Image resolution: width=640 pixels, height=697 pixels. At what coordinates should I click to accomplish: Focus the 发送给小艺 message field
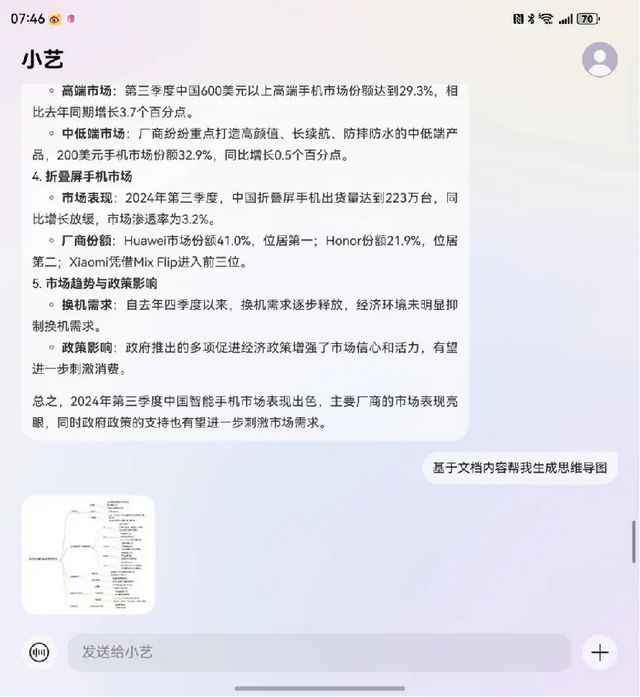pyautogui.click(x=320, y=653)
